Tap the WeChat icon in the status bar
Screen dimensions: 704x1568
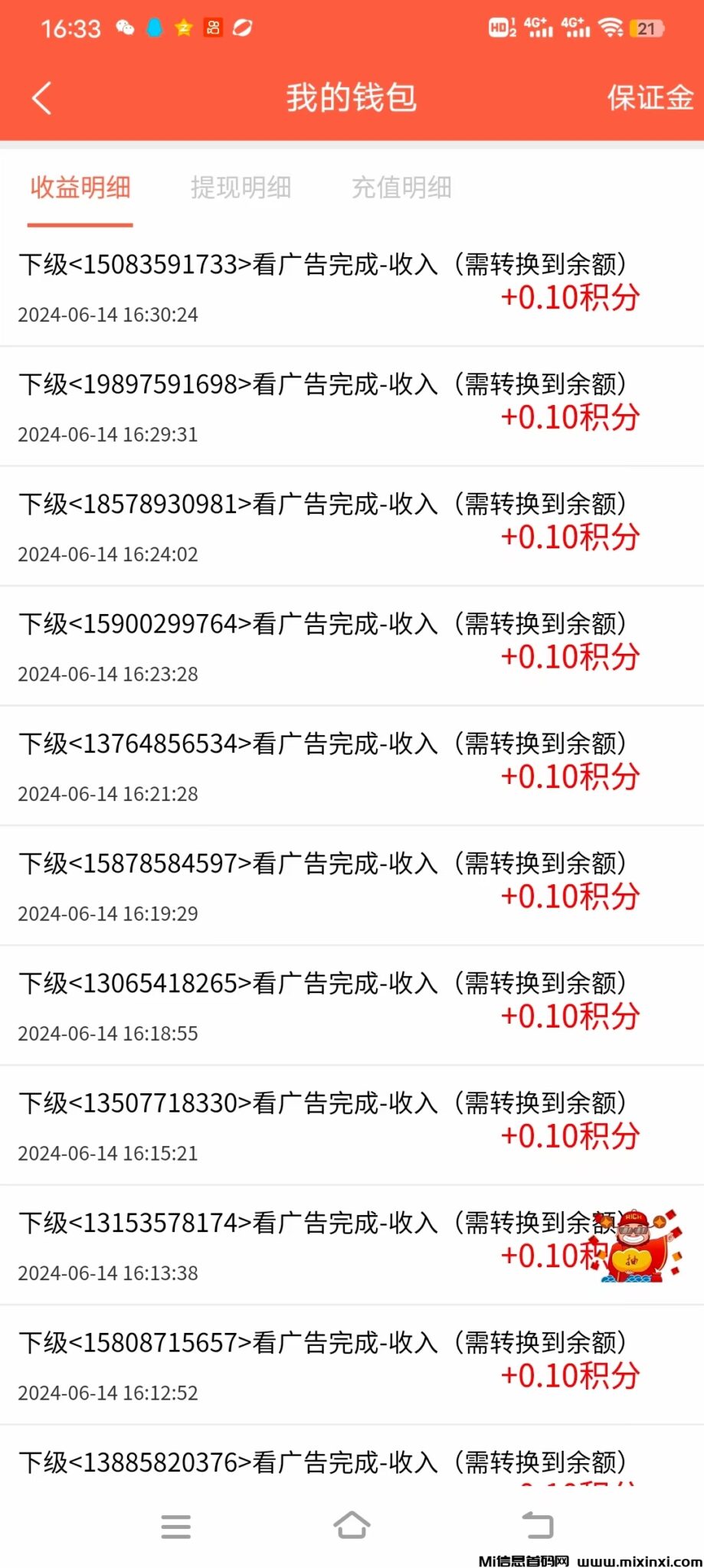pos(125,28)
